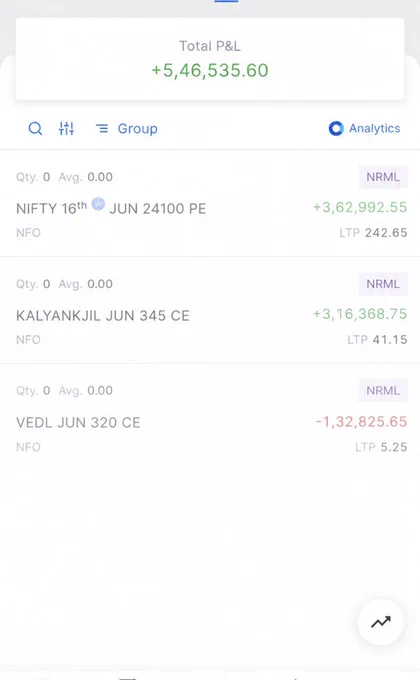Open the positions search icon
The width and height of the screenshot is (420, 680).
coord(35,128)
